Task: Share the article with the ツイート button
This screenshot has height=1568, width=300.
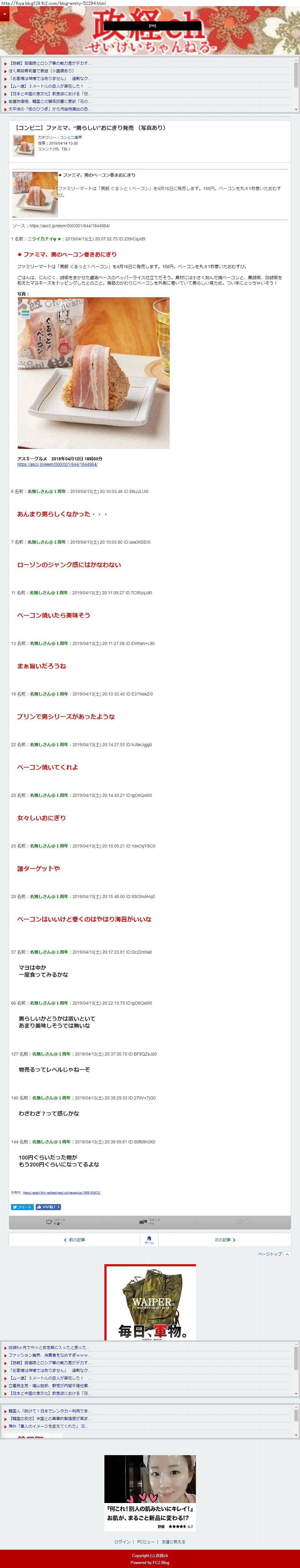Action: (x=23, y=1207)
